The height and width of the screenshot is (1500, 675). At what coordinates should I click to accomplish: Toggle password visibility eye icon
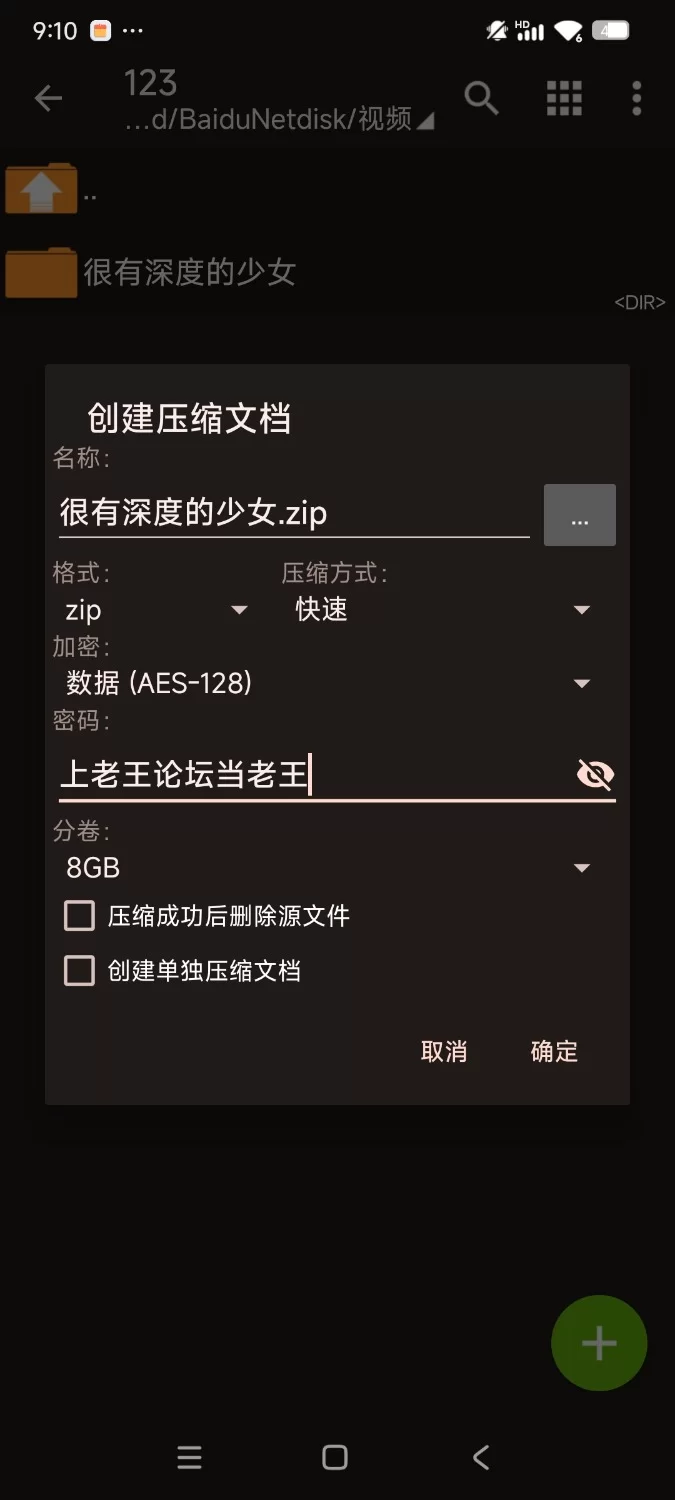(595, 774)
